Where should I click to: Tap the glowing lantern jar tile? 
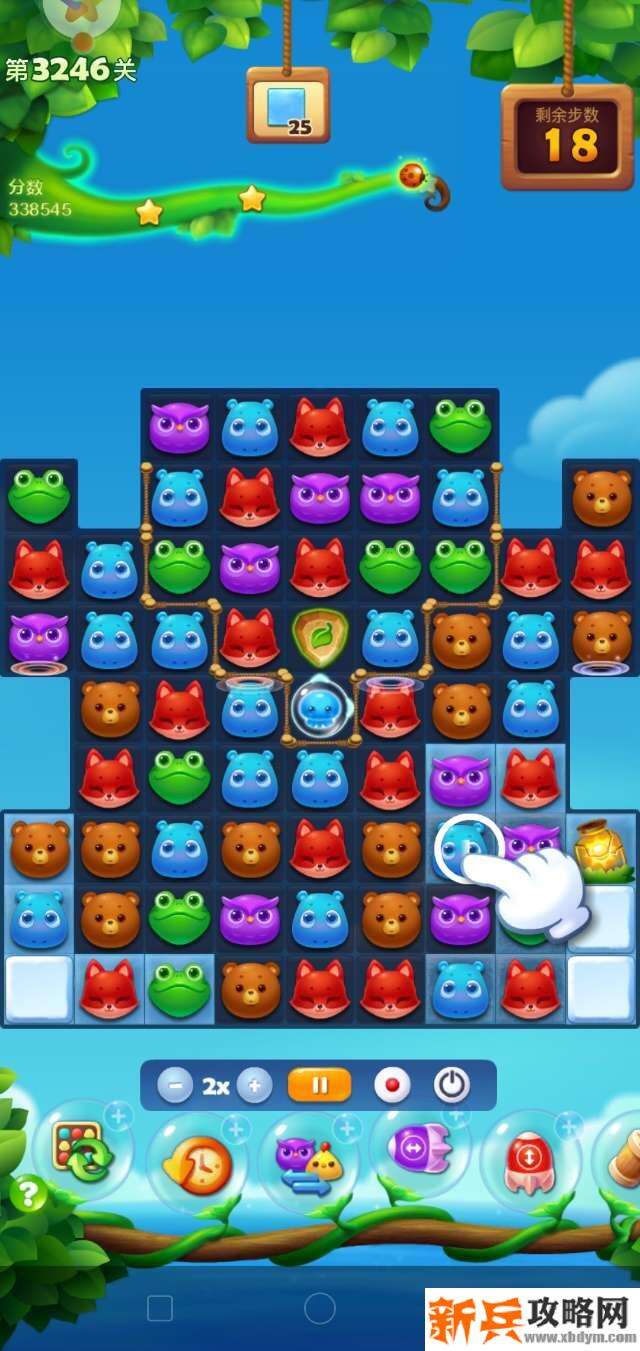point(602,848)
